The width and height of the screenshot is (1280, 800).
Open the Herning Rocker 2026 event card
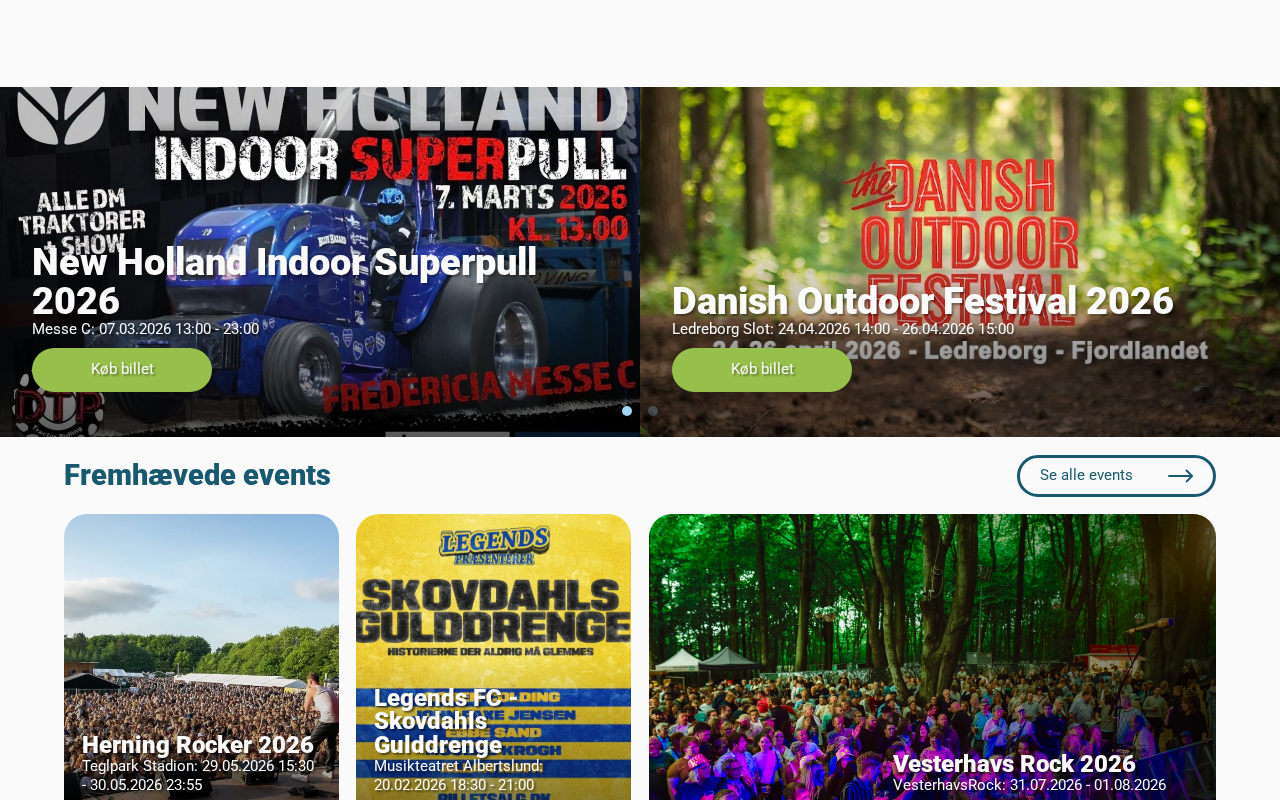click(x=201, y=650)
